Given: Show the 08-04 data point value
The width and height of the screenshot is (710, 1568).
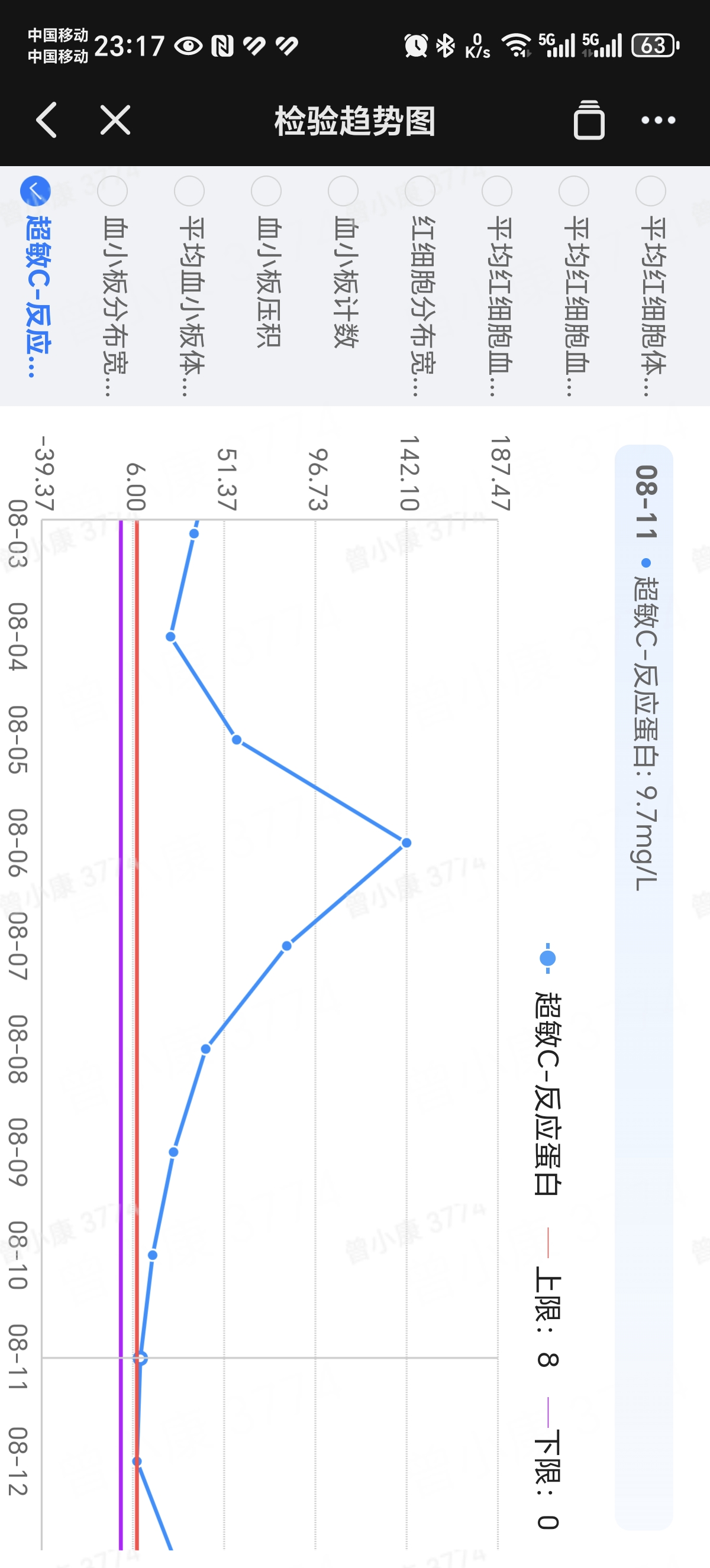Looking at the screenshot, I should (171, 637).
